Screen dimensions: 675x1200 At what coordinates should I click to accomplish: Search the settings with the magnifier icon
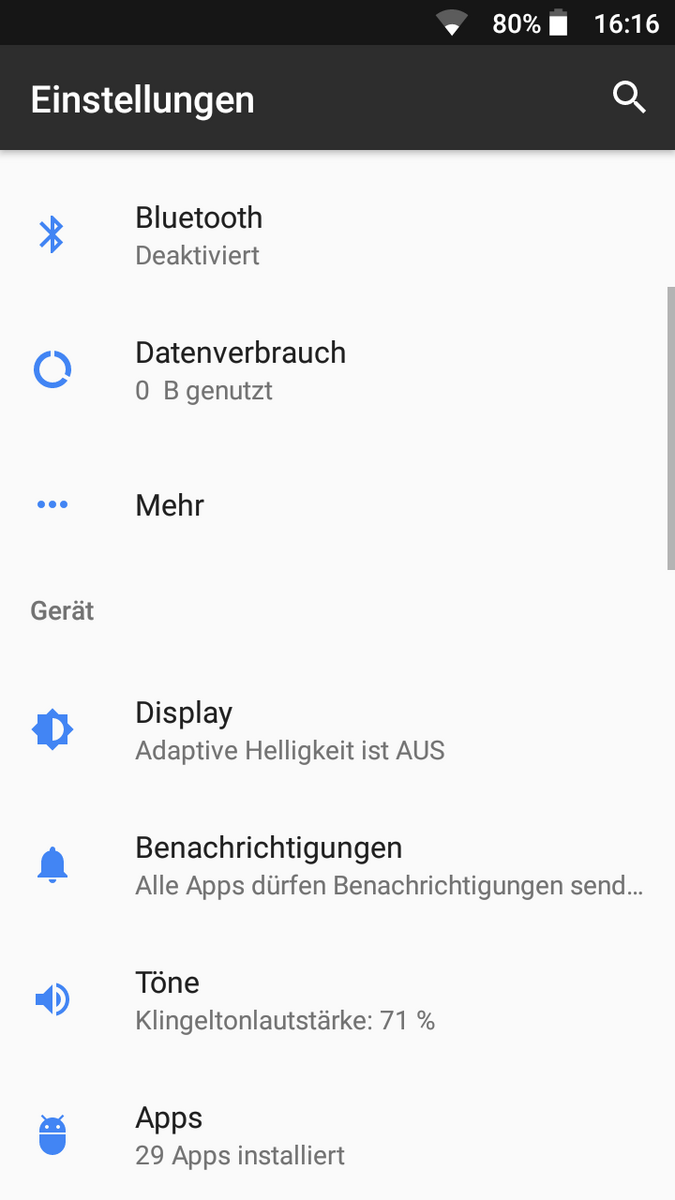tap(629, 98)
